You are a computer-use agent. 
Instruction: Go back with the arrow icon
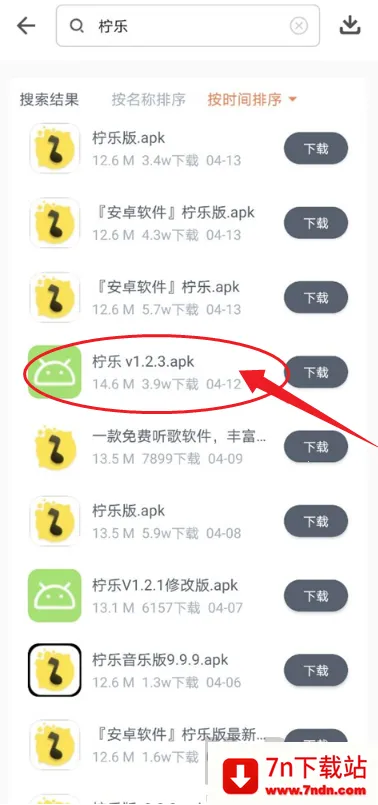point(26,25)
